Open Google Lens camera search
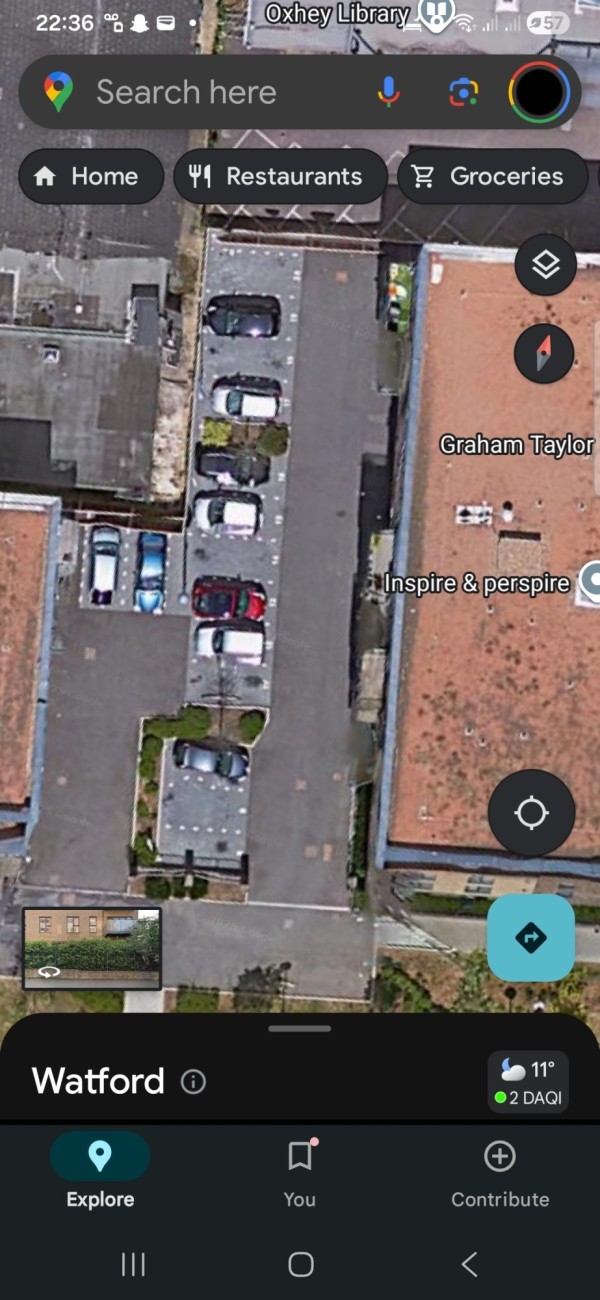This screenshot has width=600, height=1300. (462, 93)
